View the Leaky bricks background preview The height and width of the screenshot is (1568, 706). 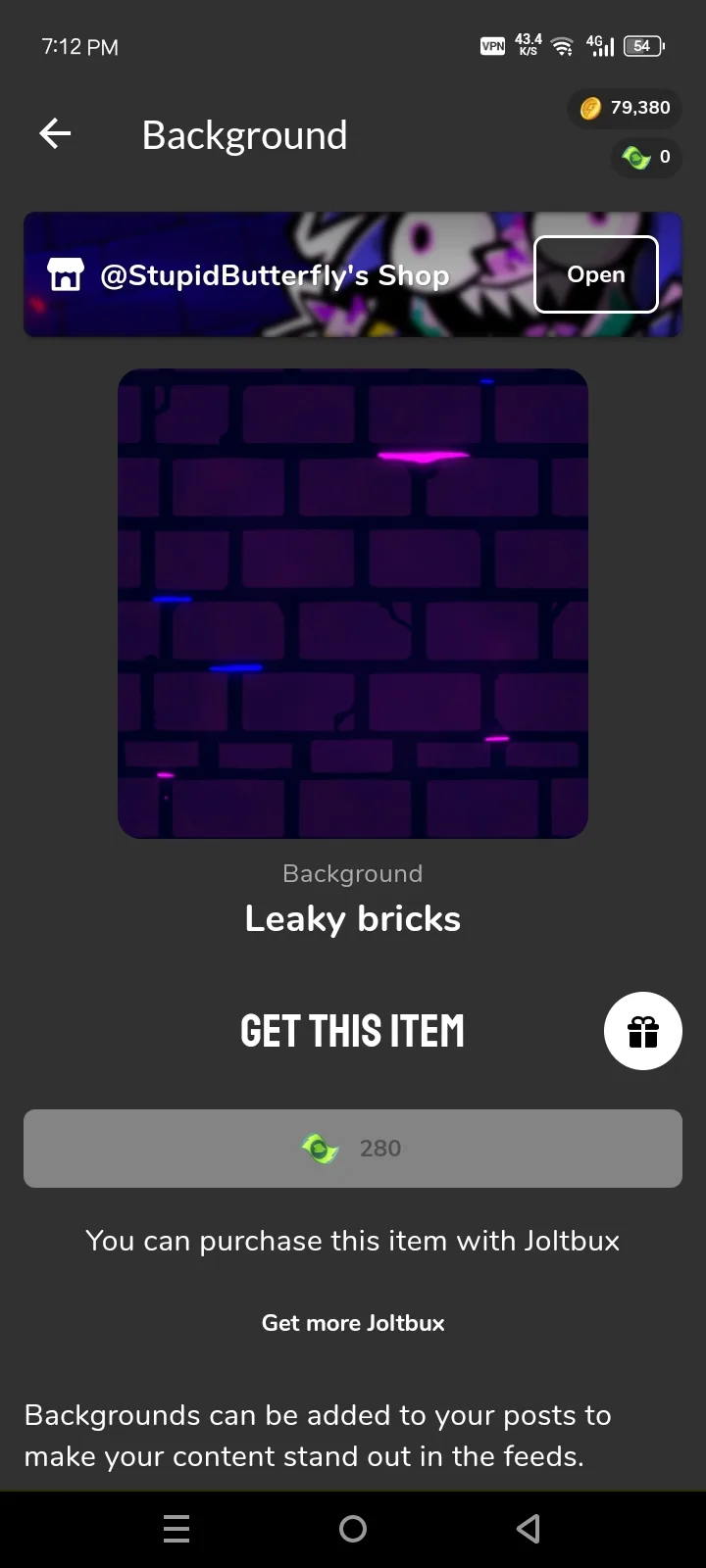pyautogui.click(x=353, y=604)
